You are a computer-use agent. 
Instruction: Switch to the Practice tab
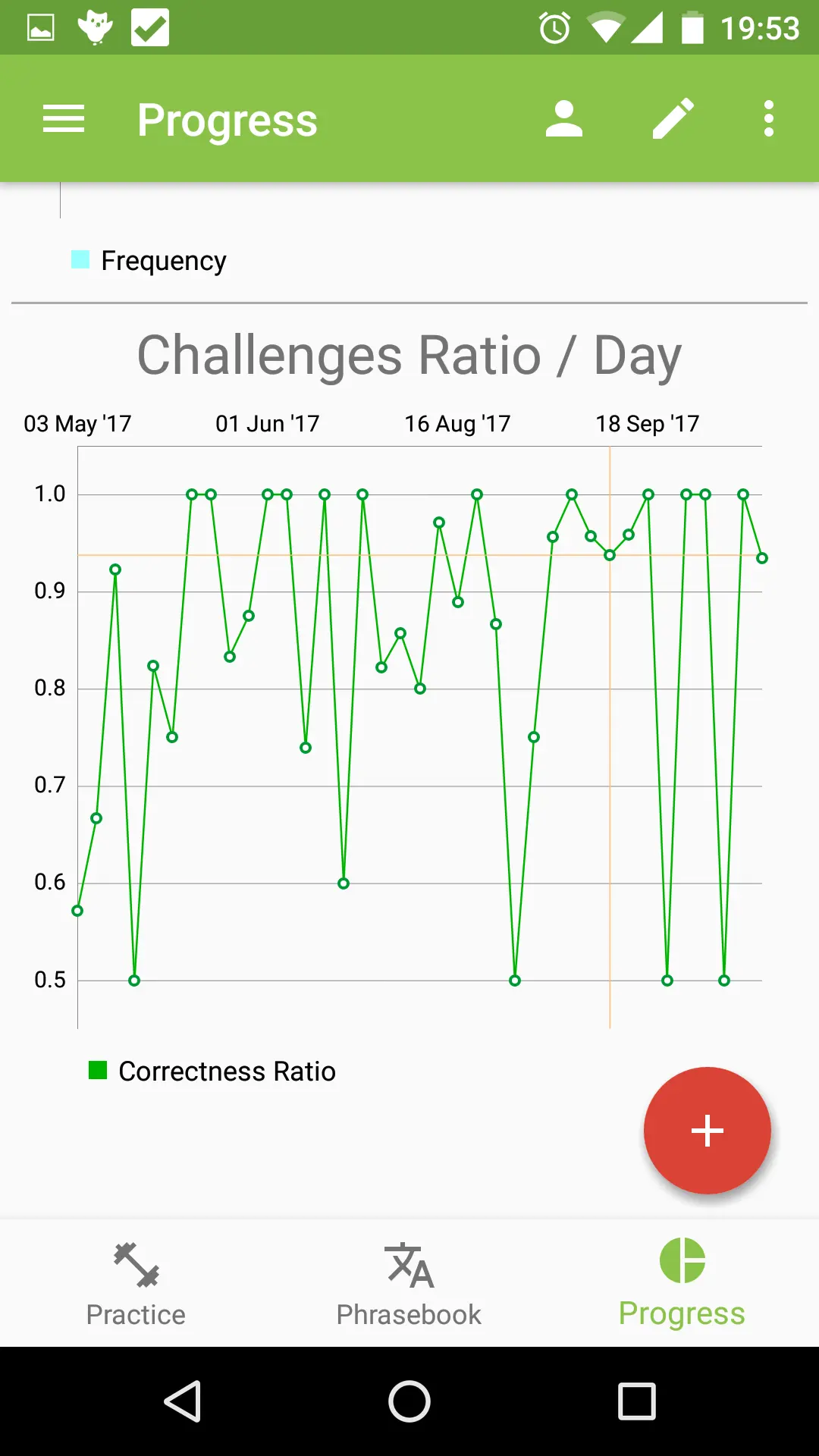[x=136, y=1283]
